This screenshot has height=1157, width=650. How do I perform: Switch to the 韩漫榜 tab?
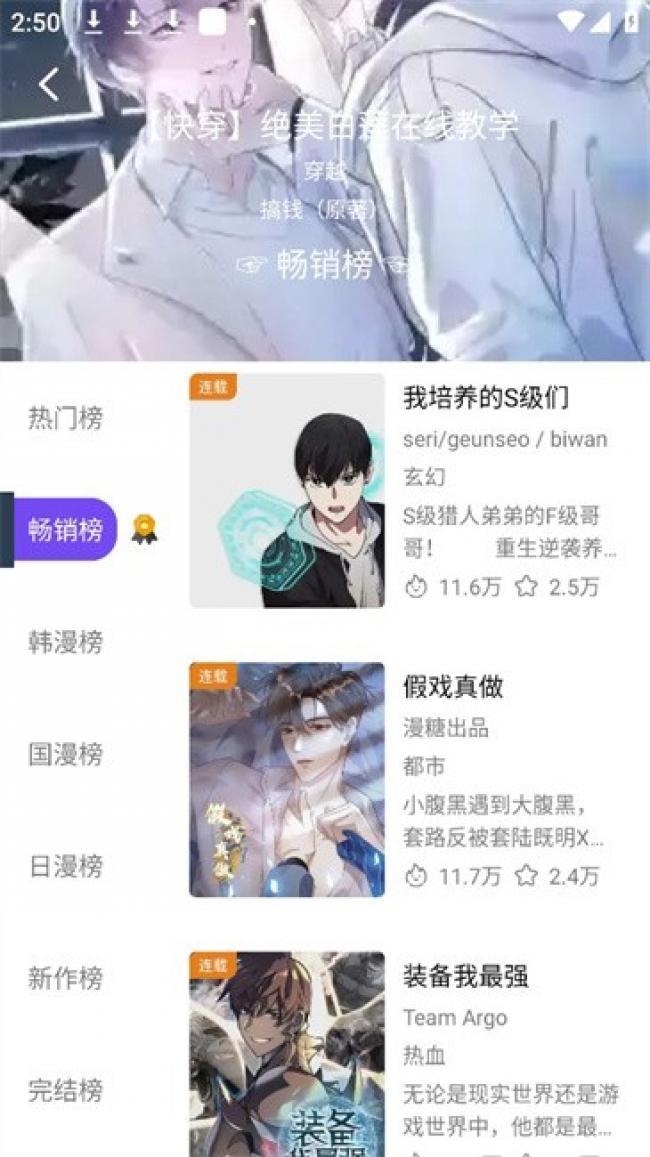65,642
